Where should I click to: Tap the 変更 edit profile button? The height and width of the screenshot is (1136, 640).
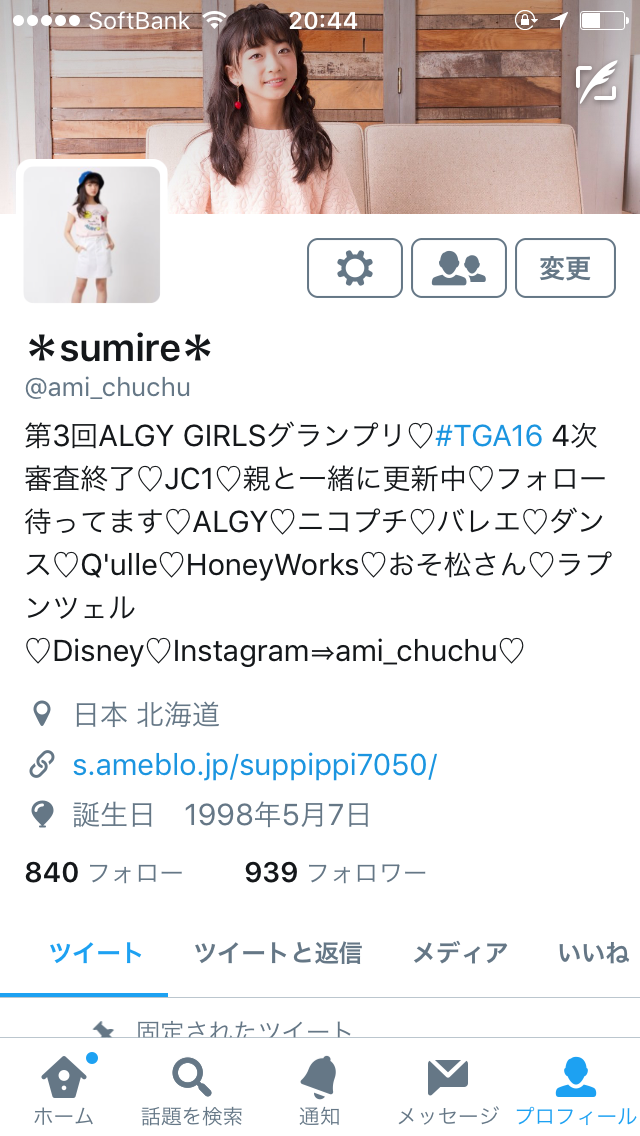565,268
